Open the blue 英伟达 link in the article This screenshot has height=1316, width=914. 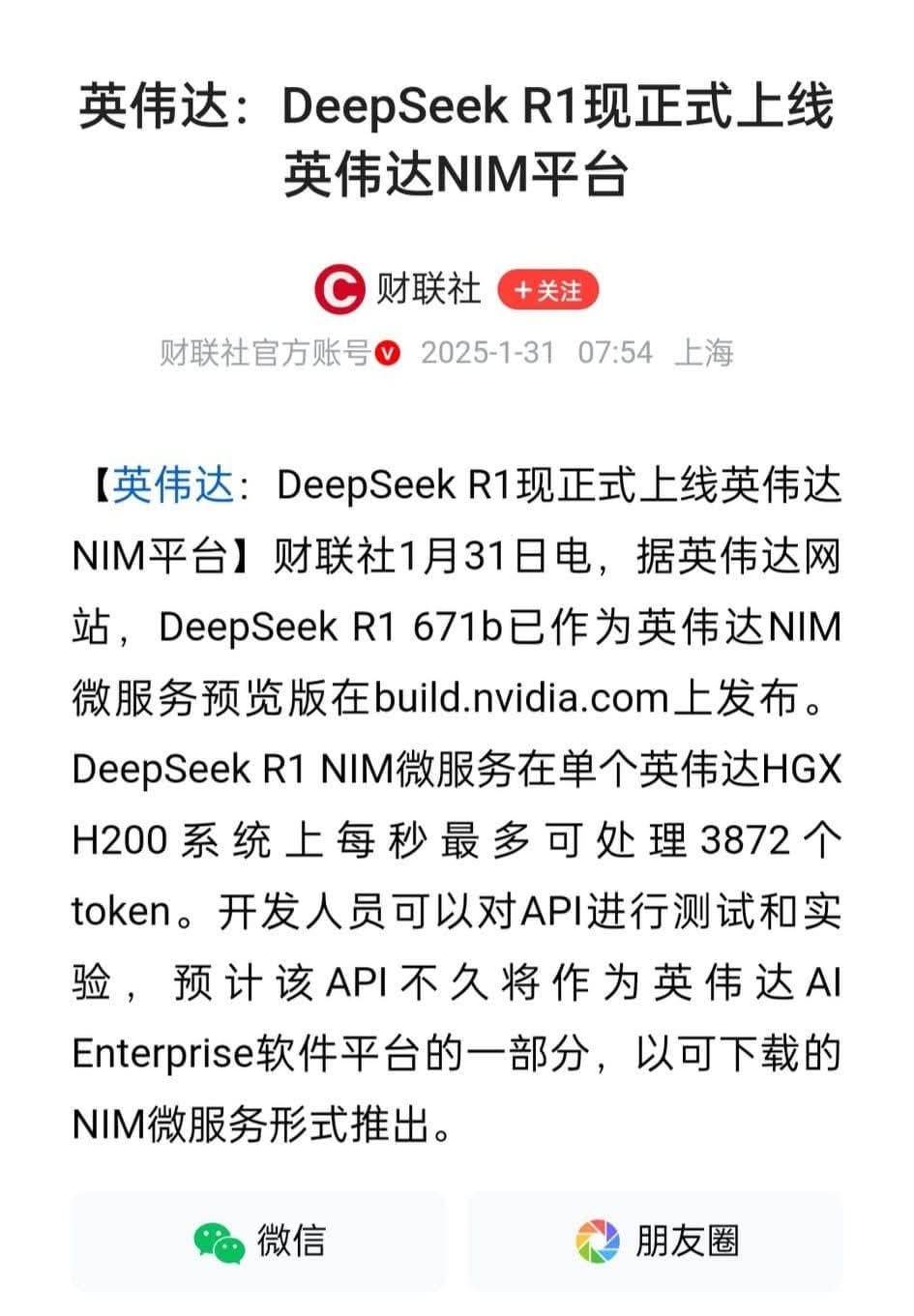coord(173,484)
